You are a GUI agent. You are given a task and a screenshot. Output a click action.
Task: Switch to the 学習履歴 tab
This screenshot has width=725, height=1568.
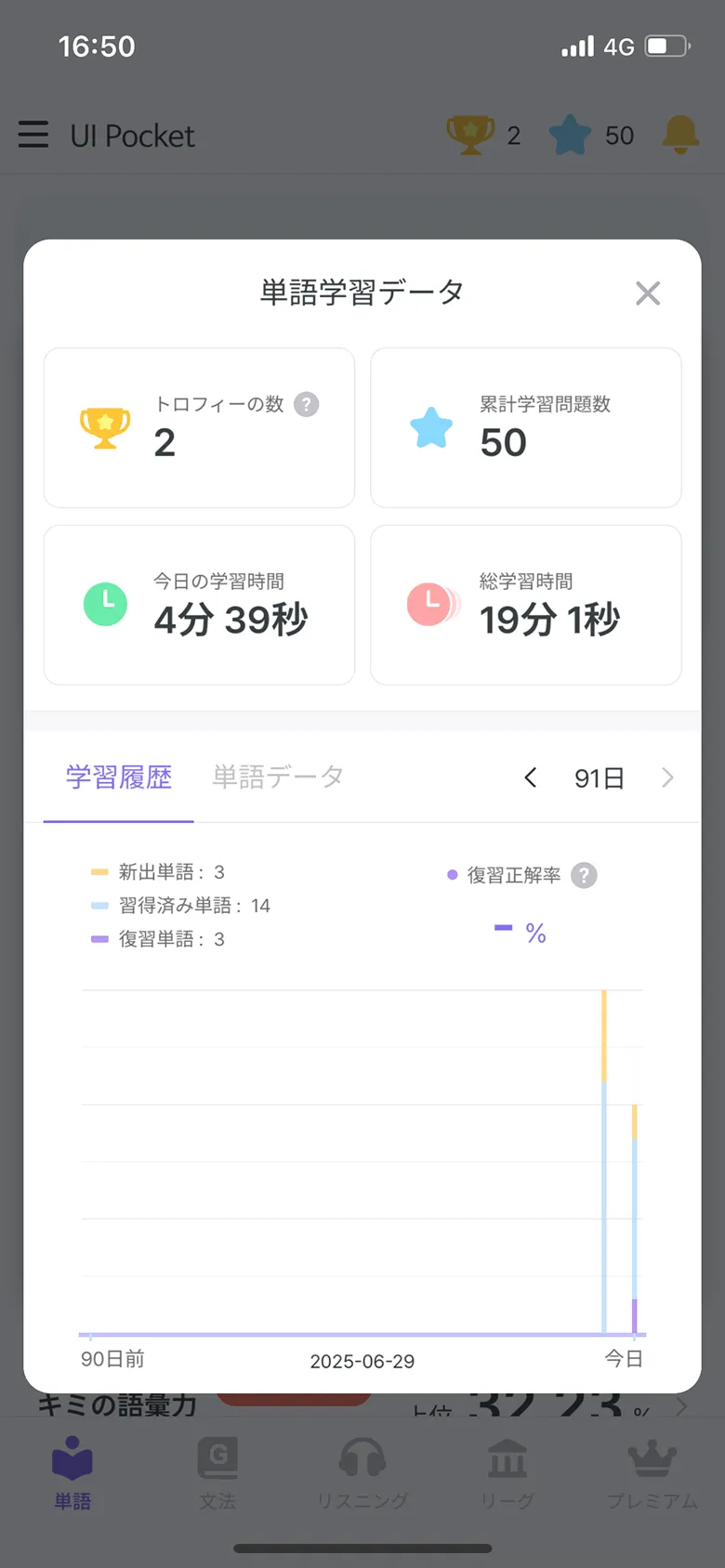(118, 777)
